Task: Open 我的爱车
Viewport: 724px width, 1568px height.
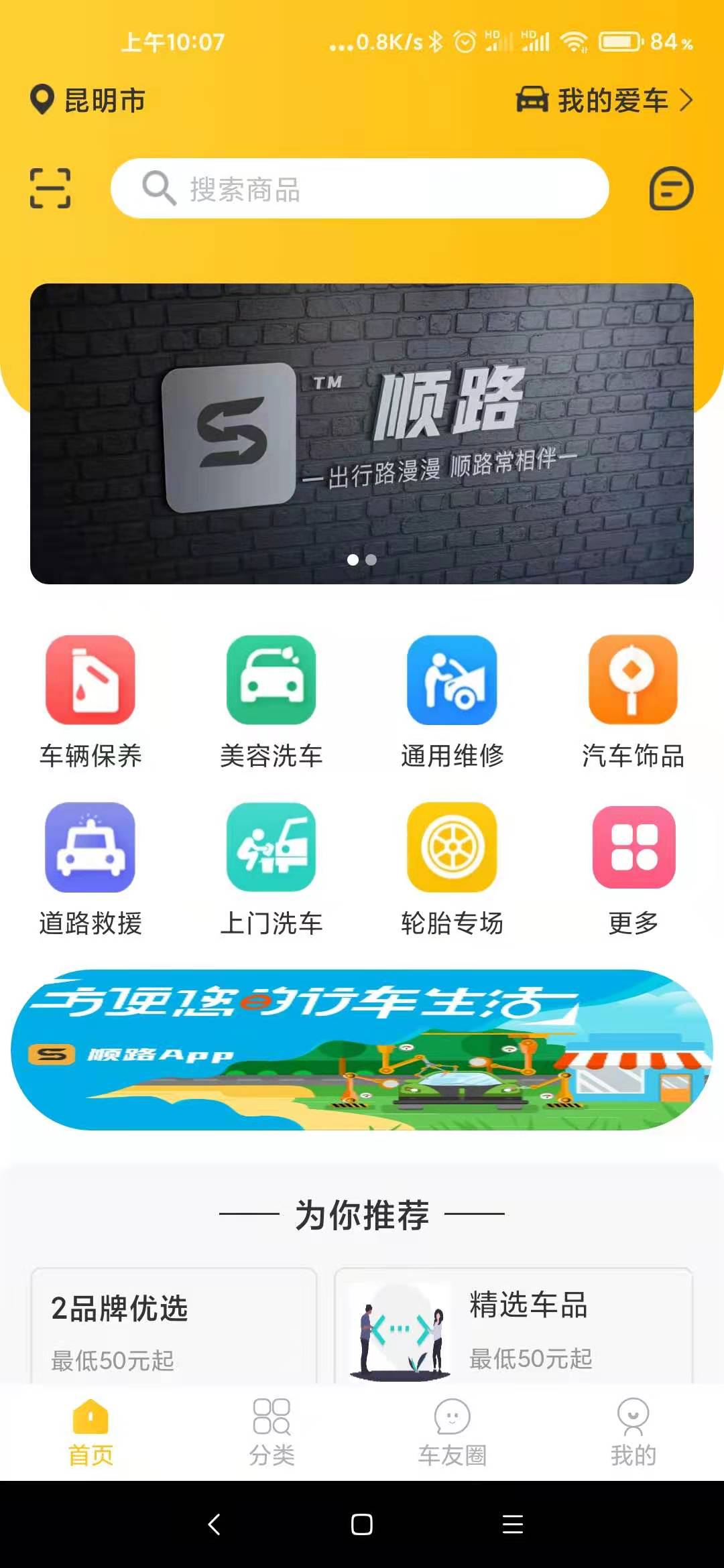Action: pos(604,101)
